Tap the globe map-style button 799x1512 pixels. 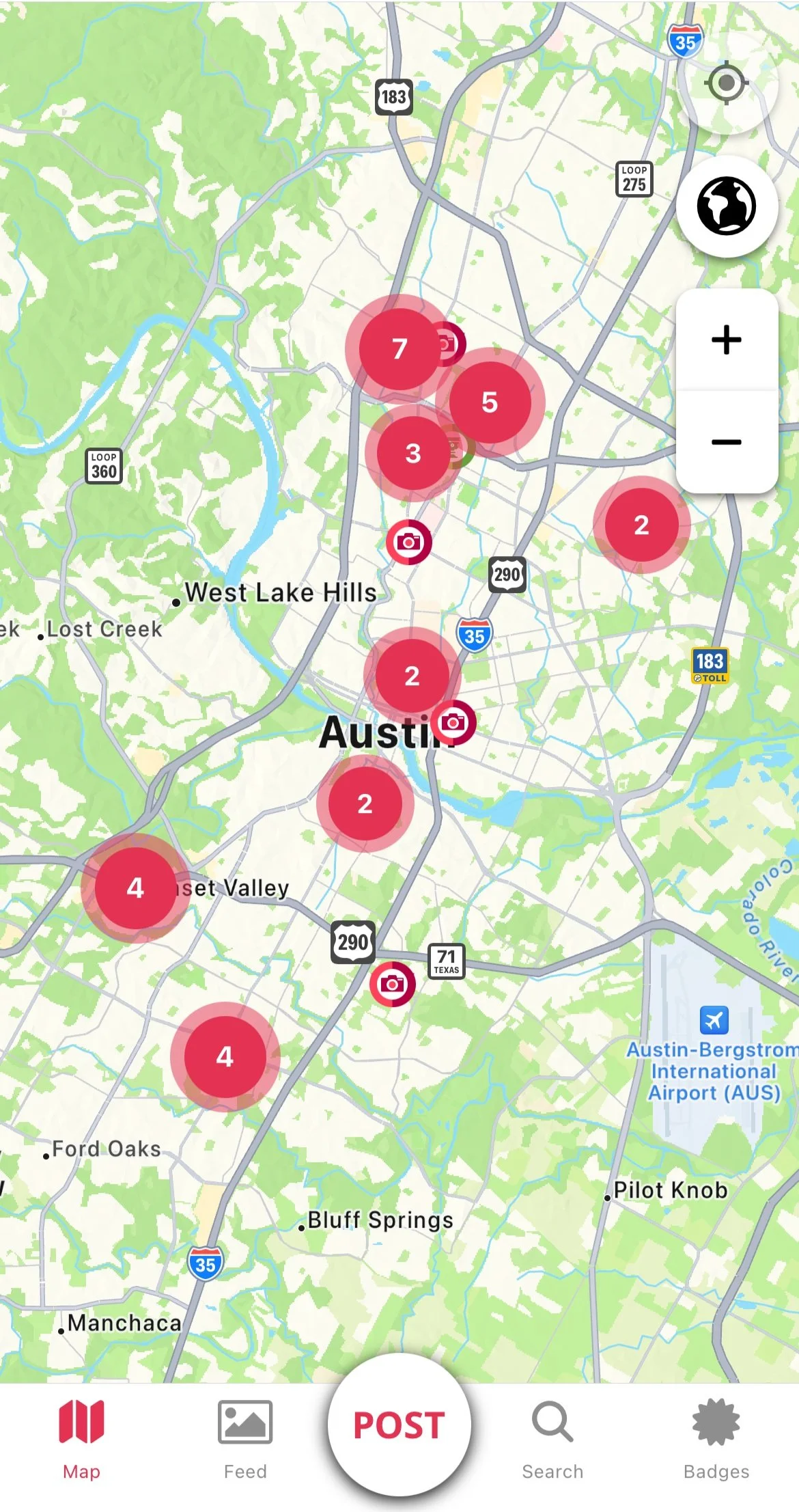coord(726,206)
